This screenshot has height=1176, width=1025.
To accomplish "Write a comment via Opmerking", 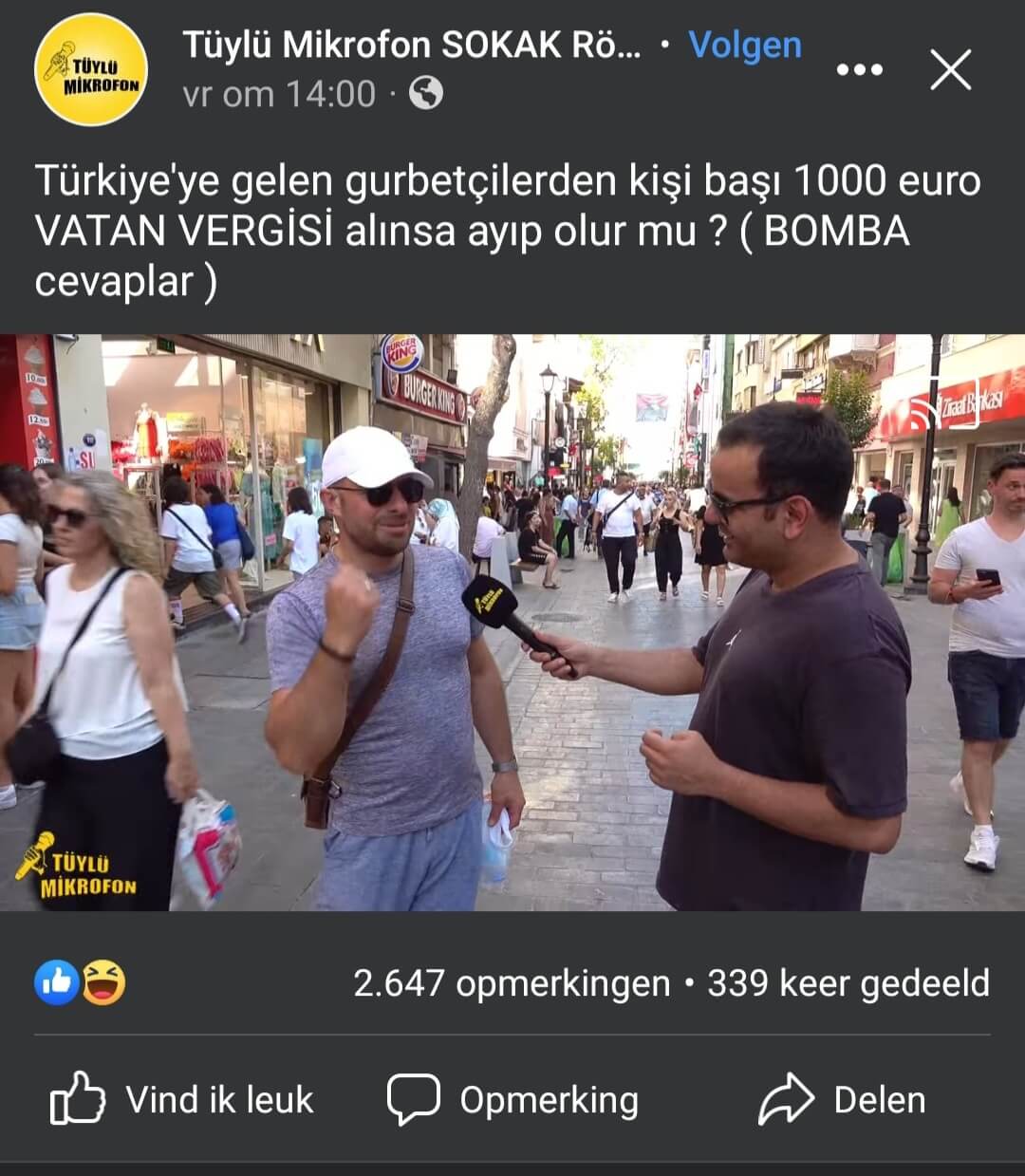I will [x=512, y=1099].
